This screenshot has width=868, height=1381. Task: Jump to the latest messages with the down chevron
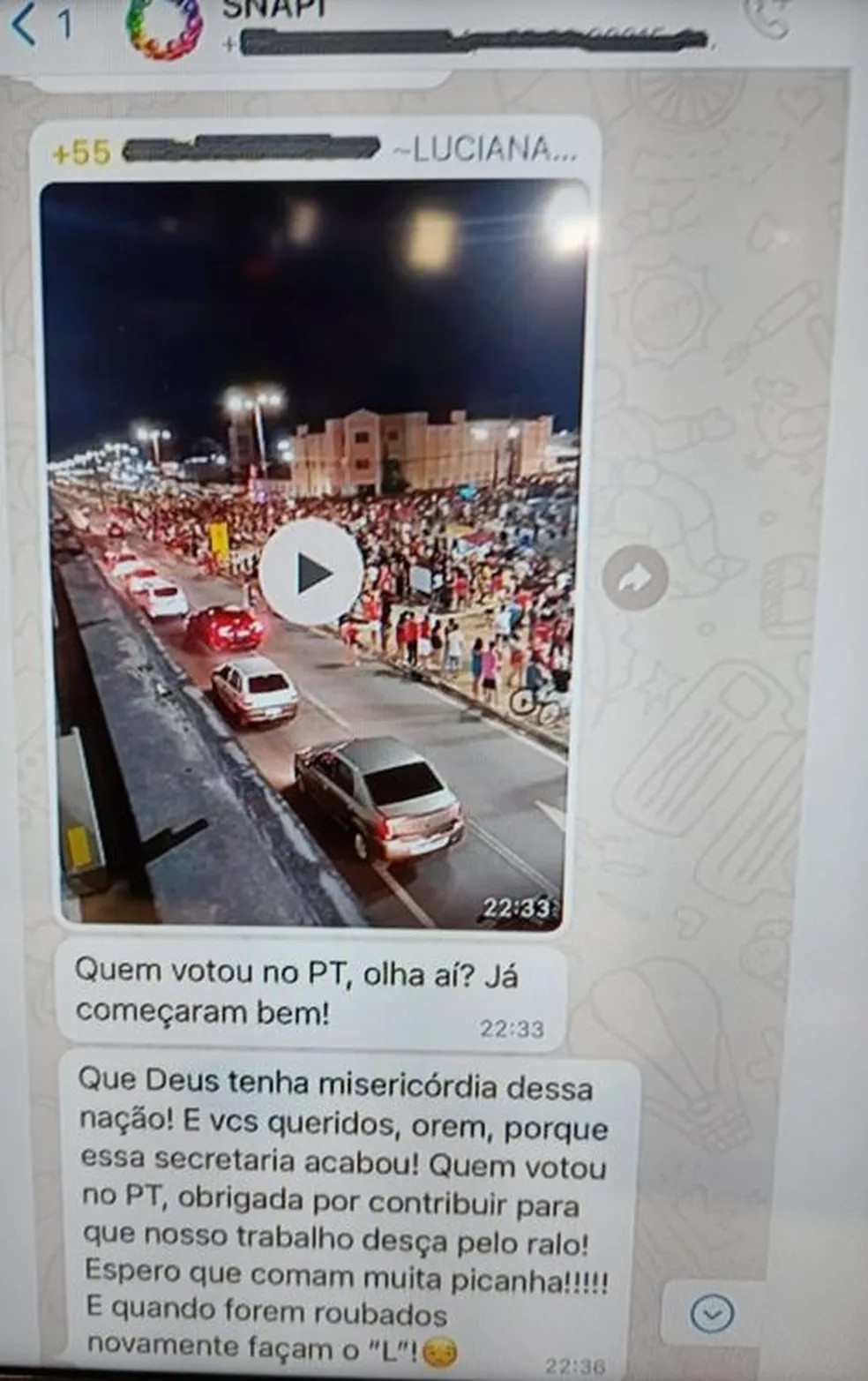711,1313
